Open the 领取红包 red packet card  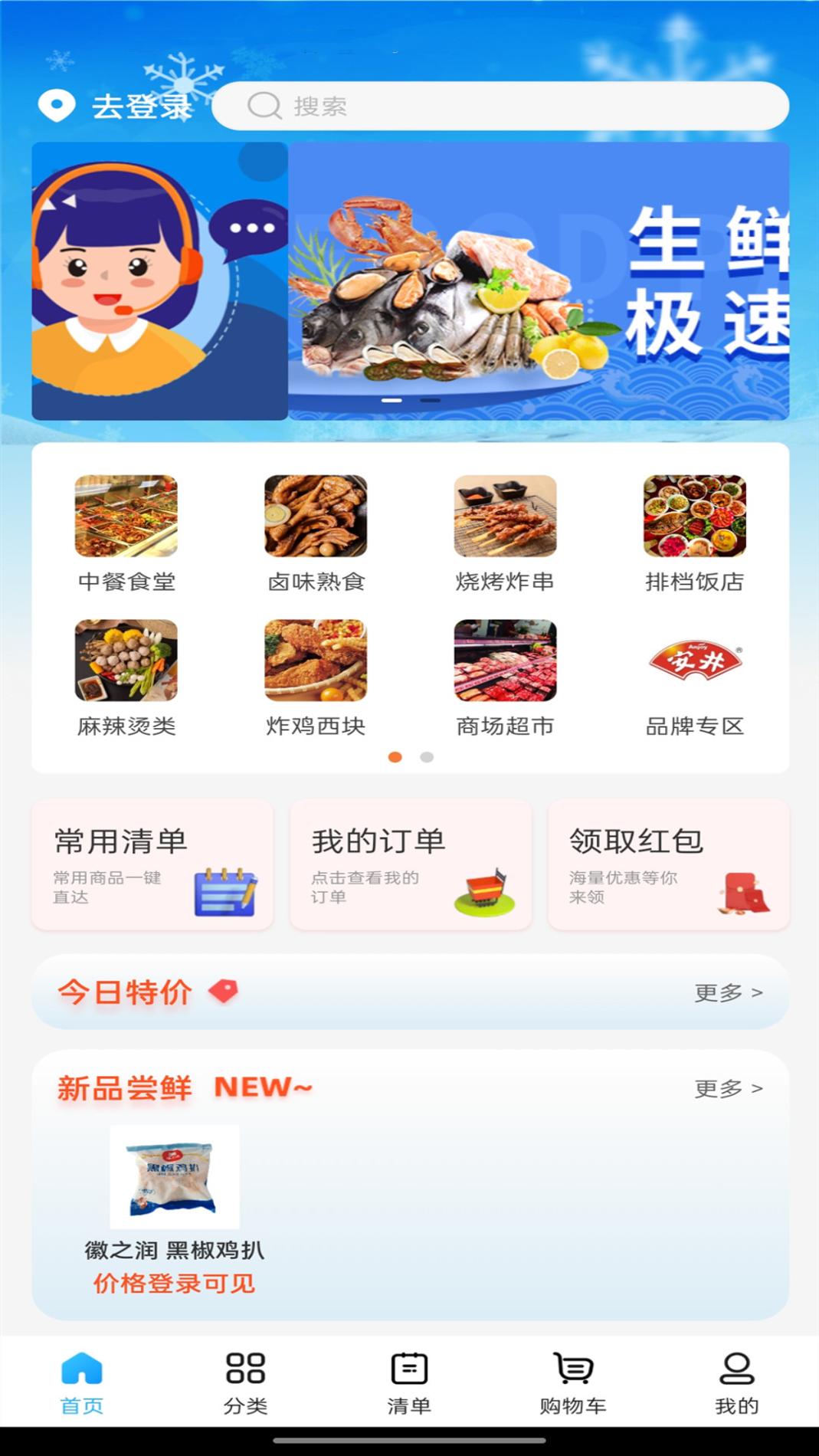pos(668,864)
